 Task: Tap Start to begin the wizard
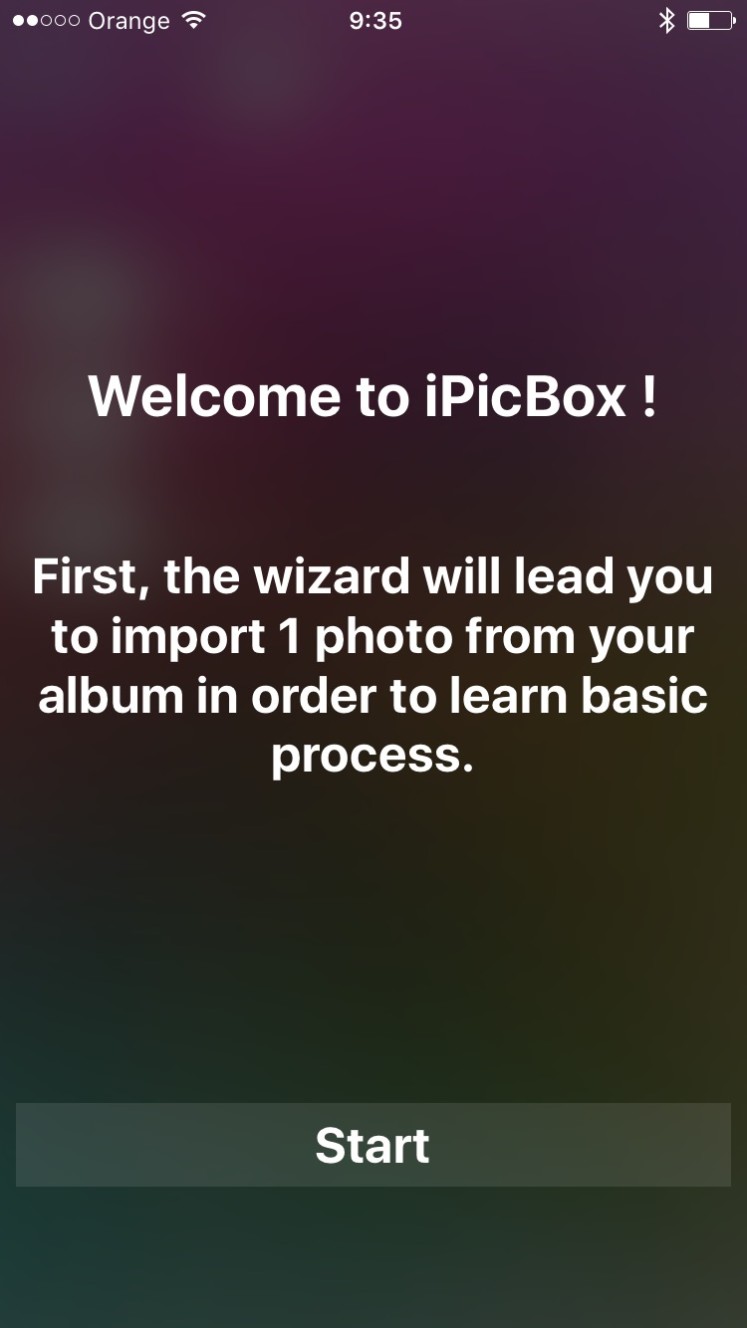coord(373,1145)
